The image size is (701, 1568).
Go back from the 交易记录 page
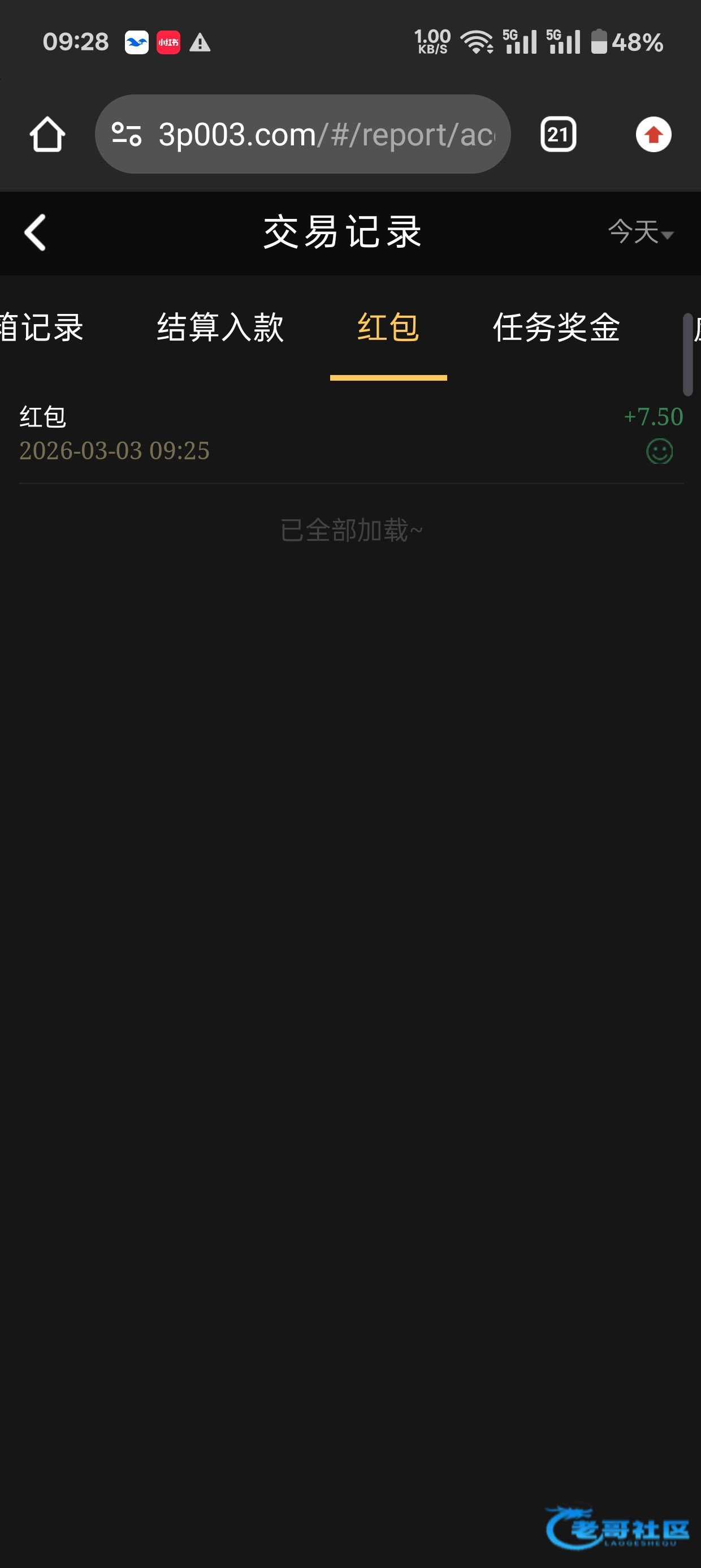[x=35, y=232]
